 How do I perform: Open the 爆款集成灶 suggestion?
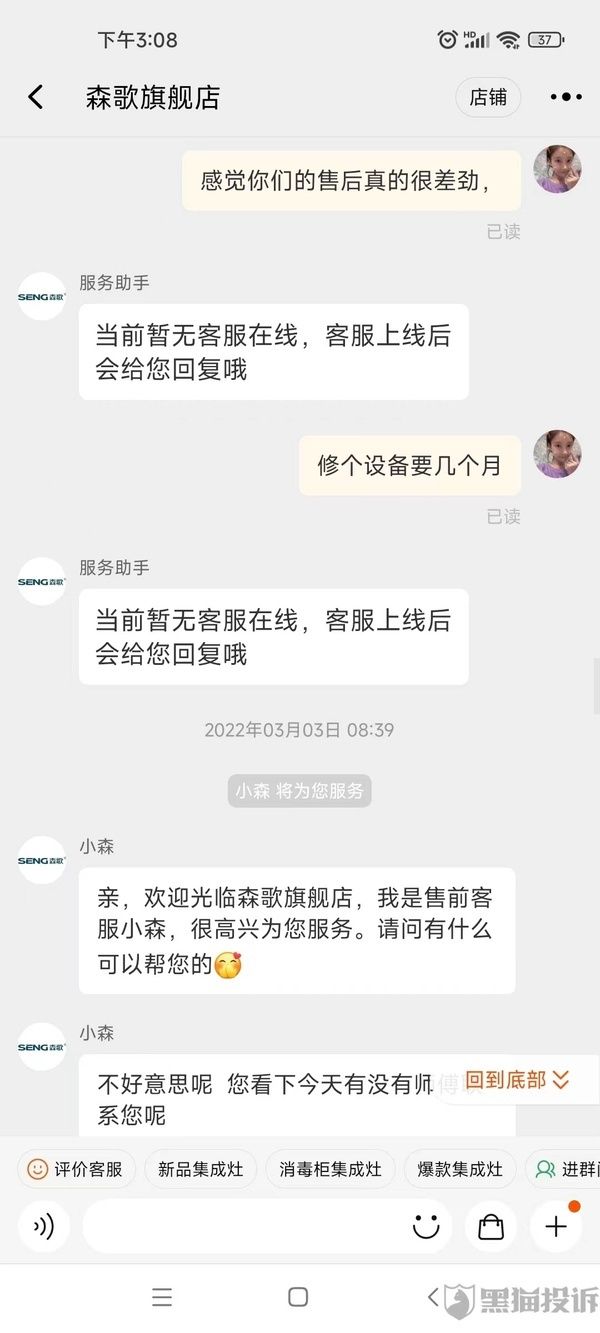tap(460, 1169)
